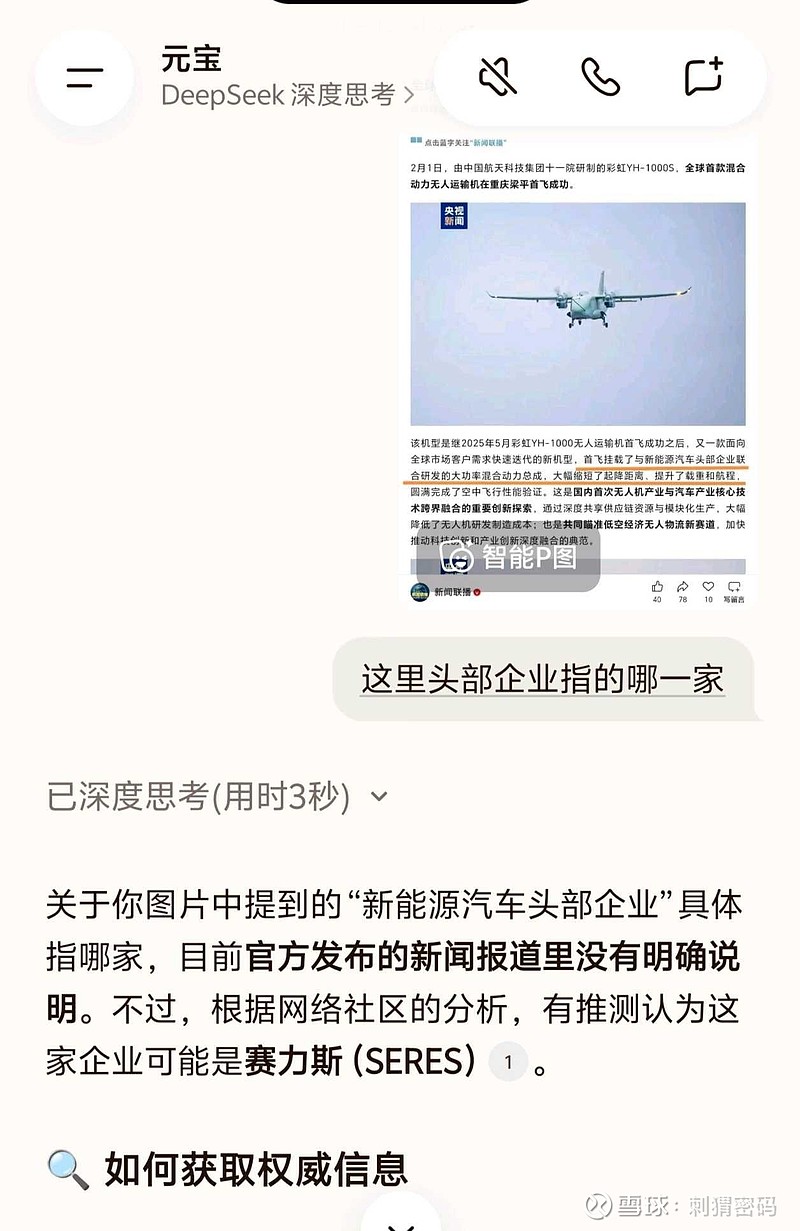Expand the hamburger menu at top left
Image resolution: width=800 pixels, height=1231 pixels.
(84, 77)
